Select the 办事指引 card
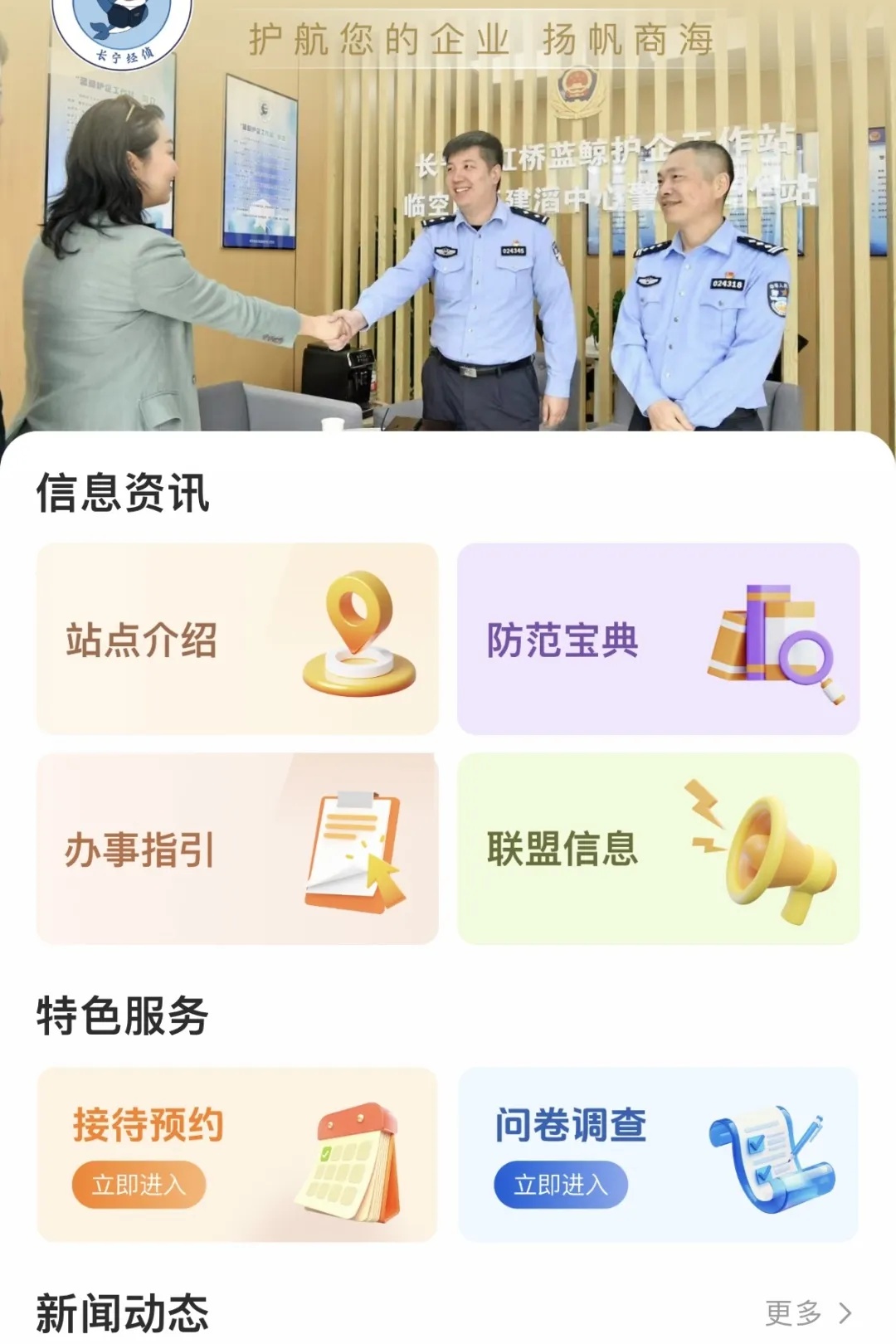Image resolution: width=896 pixels, height=1344 pixels. pos(237,849)
